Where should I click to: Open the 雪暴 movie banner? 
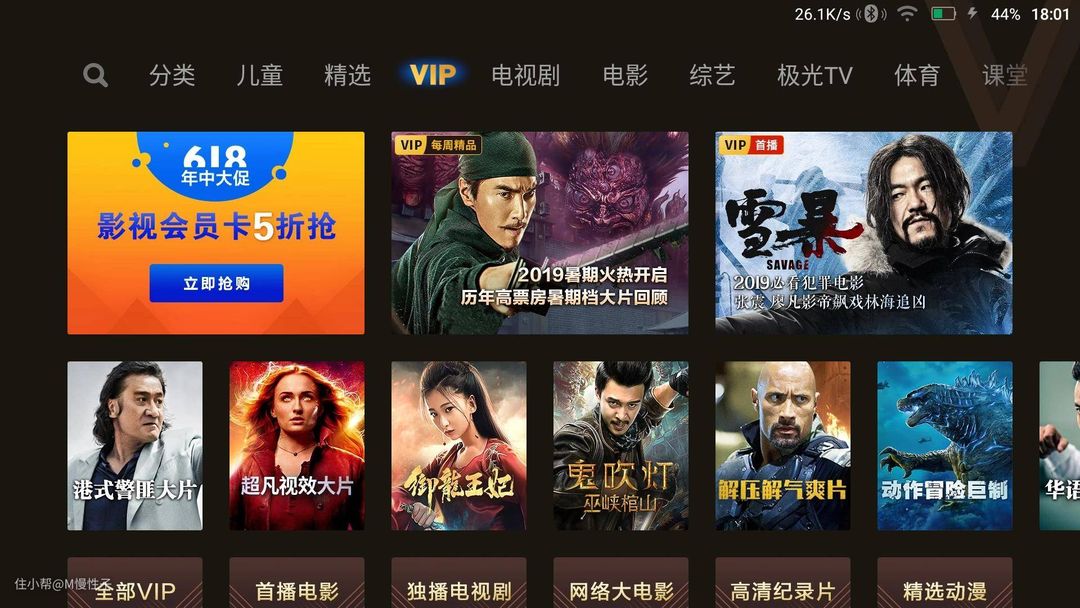(x=863, y=233)
